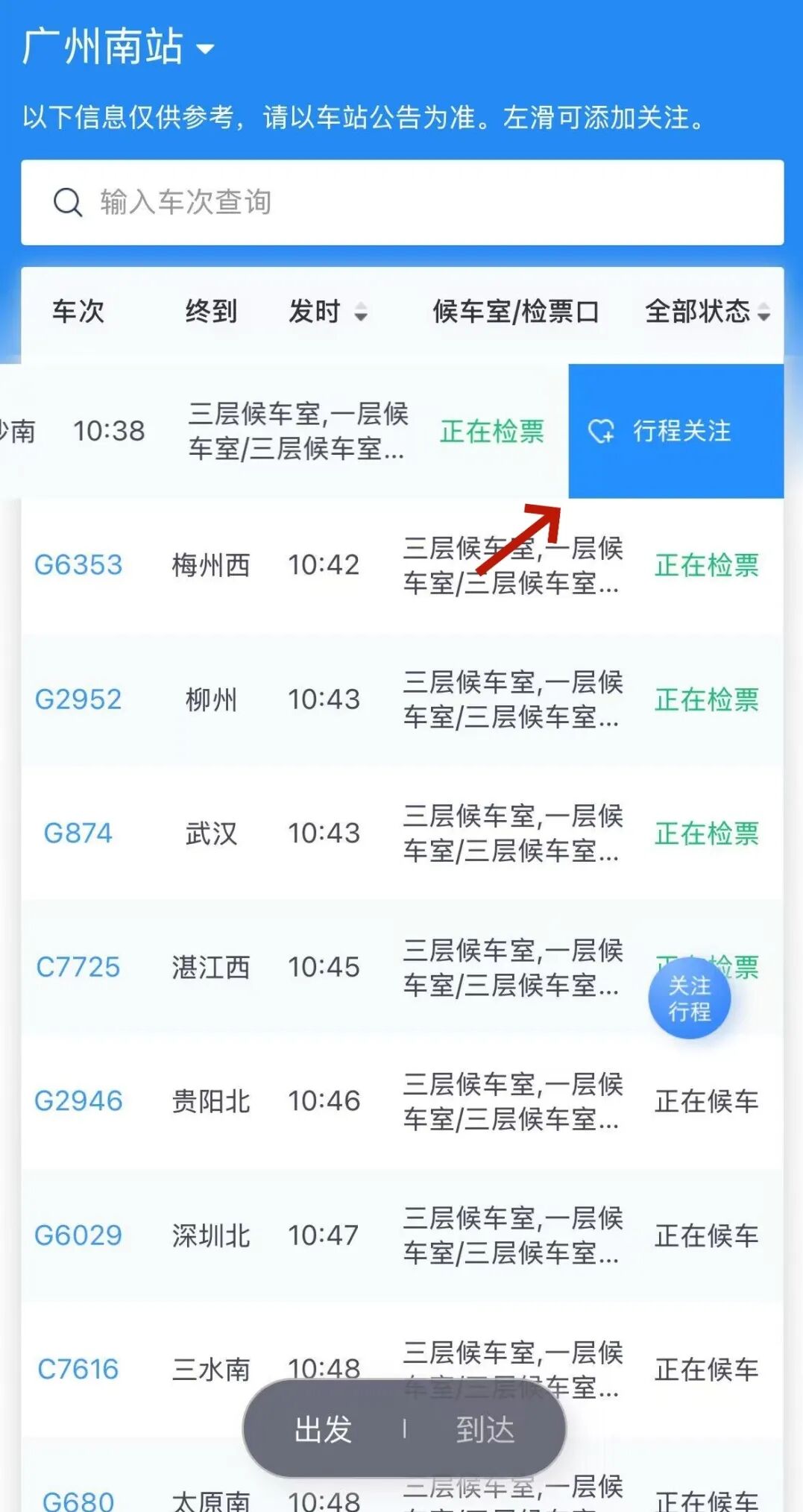The width and height of the screenshot is (803, 1512).
Task: Open train C7616 to 三水南
Action: pos(78,1370)
